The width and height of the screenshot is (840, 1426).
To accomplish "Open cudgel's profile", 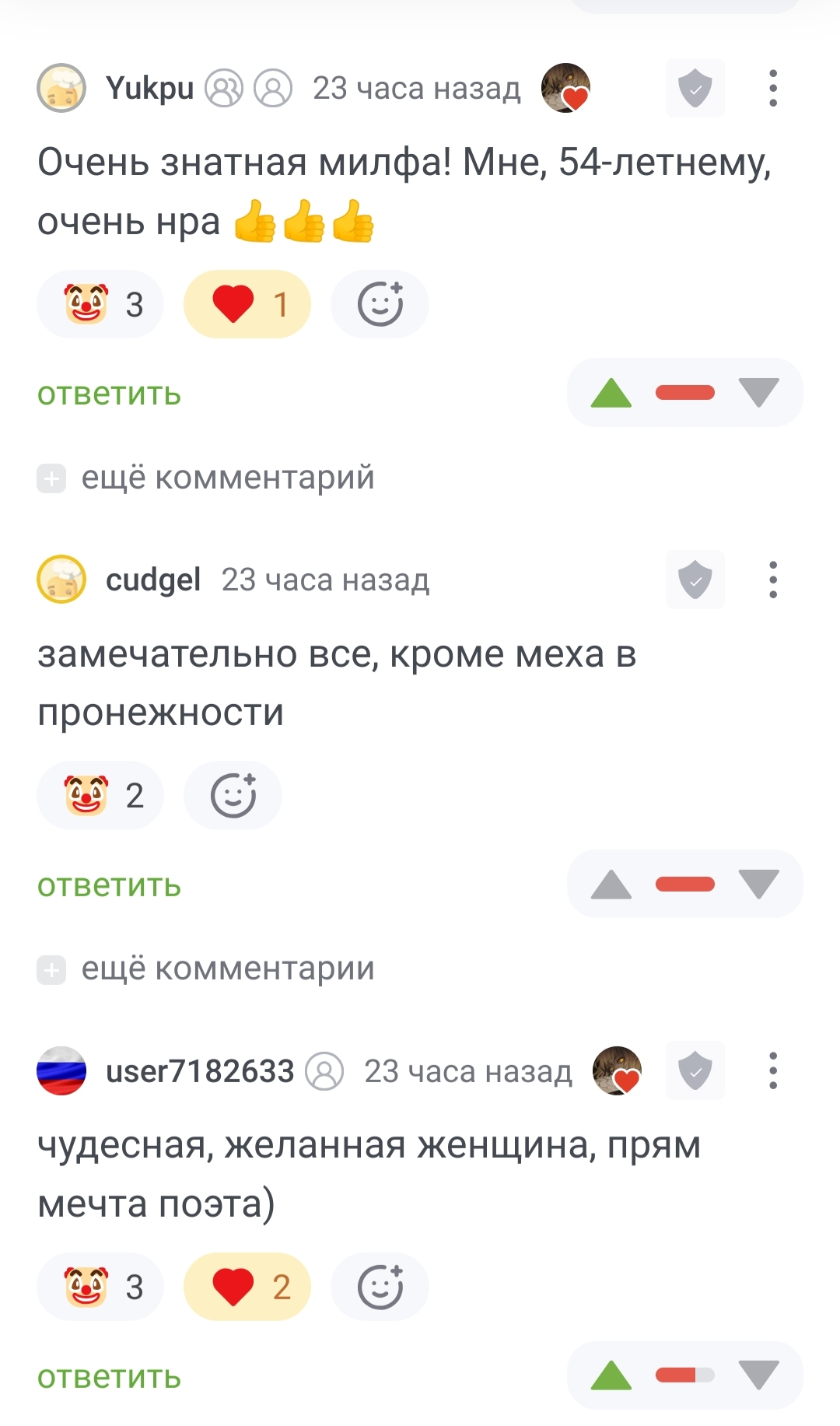I will [153, 580].
